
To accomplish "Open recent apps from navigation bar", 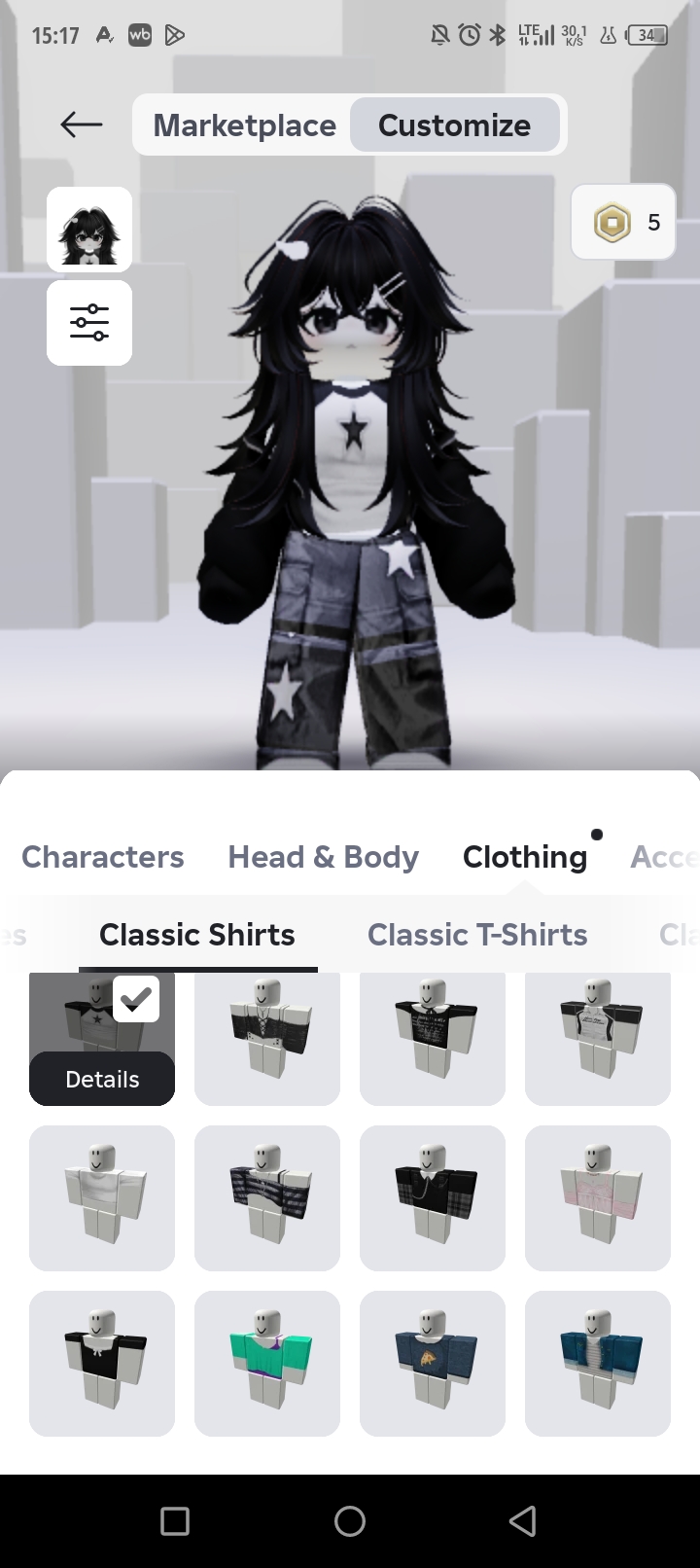I will (175, 1520).
